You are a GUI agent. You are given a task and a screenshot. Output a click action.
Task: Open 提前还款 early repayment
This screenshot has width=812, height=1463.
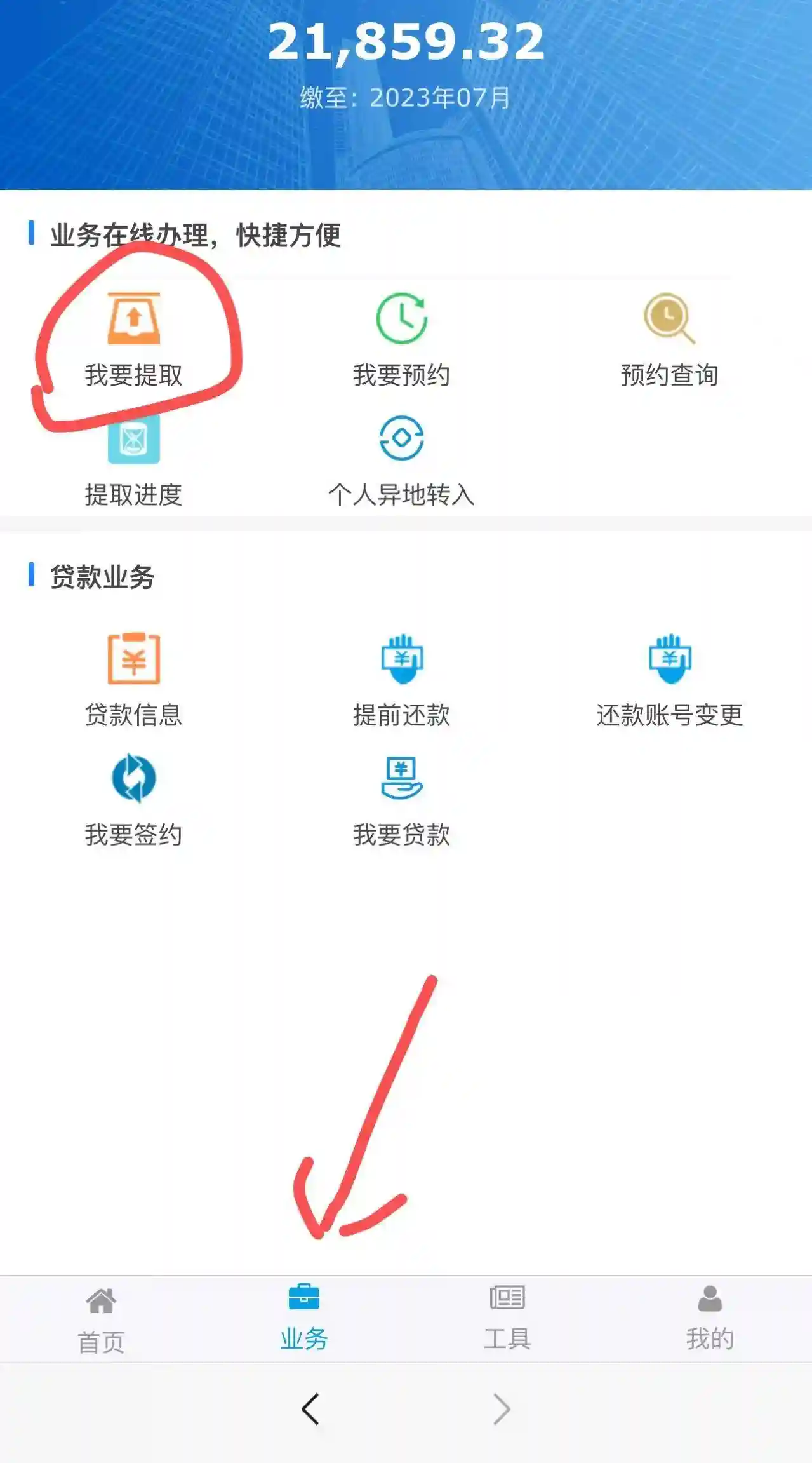tap(401, 680)
